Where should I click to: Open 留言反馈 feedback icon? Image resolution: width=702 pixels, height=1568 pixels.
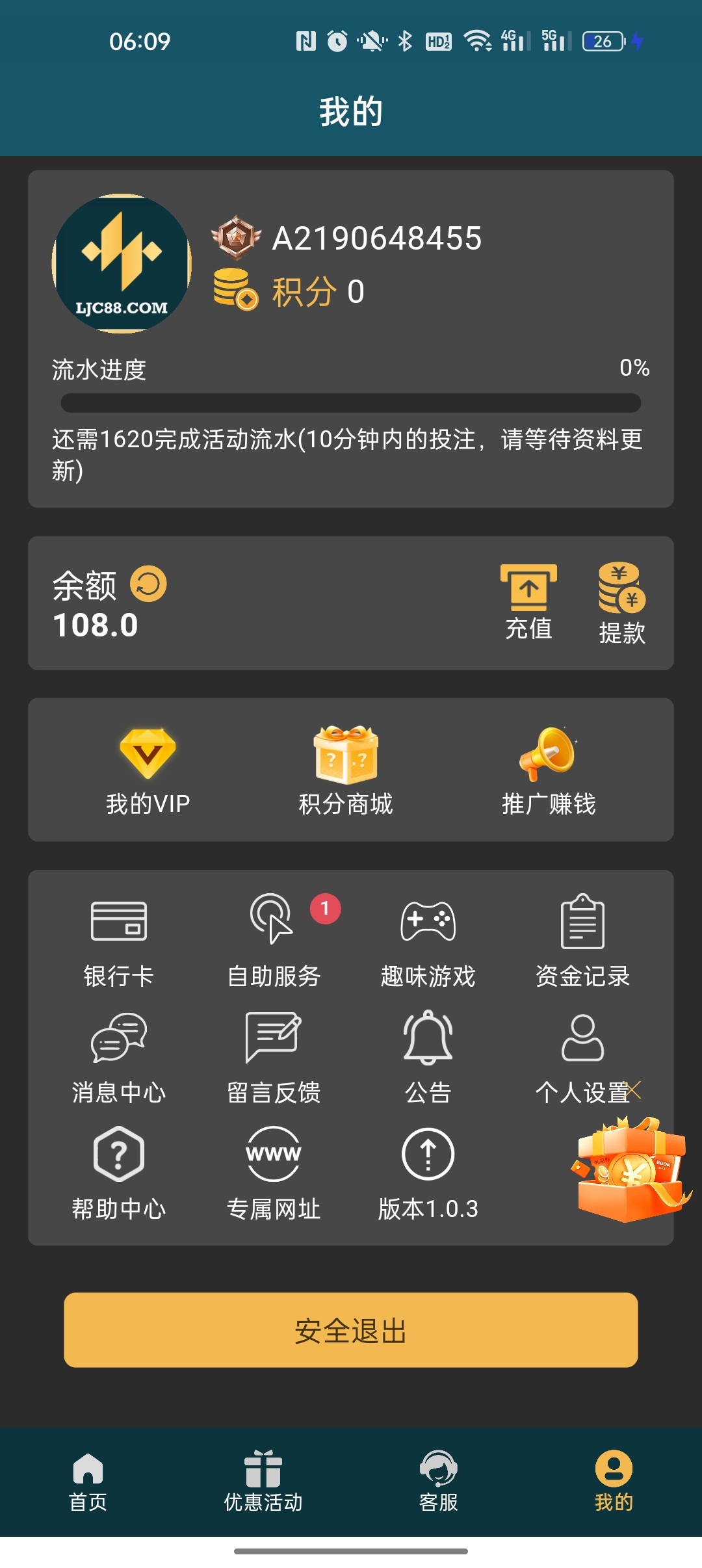click(x=273, y=1057)
